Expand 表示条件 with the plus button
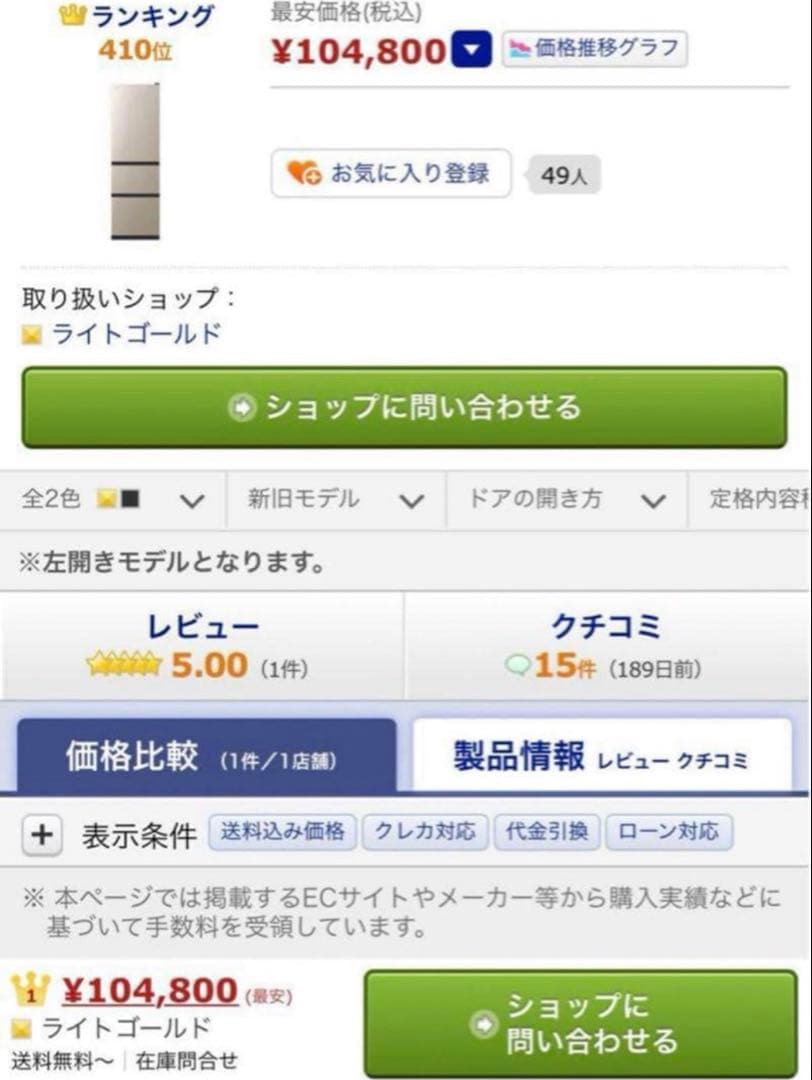812x1080 pixels. (41, 835)
